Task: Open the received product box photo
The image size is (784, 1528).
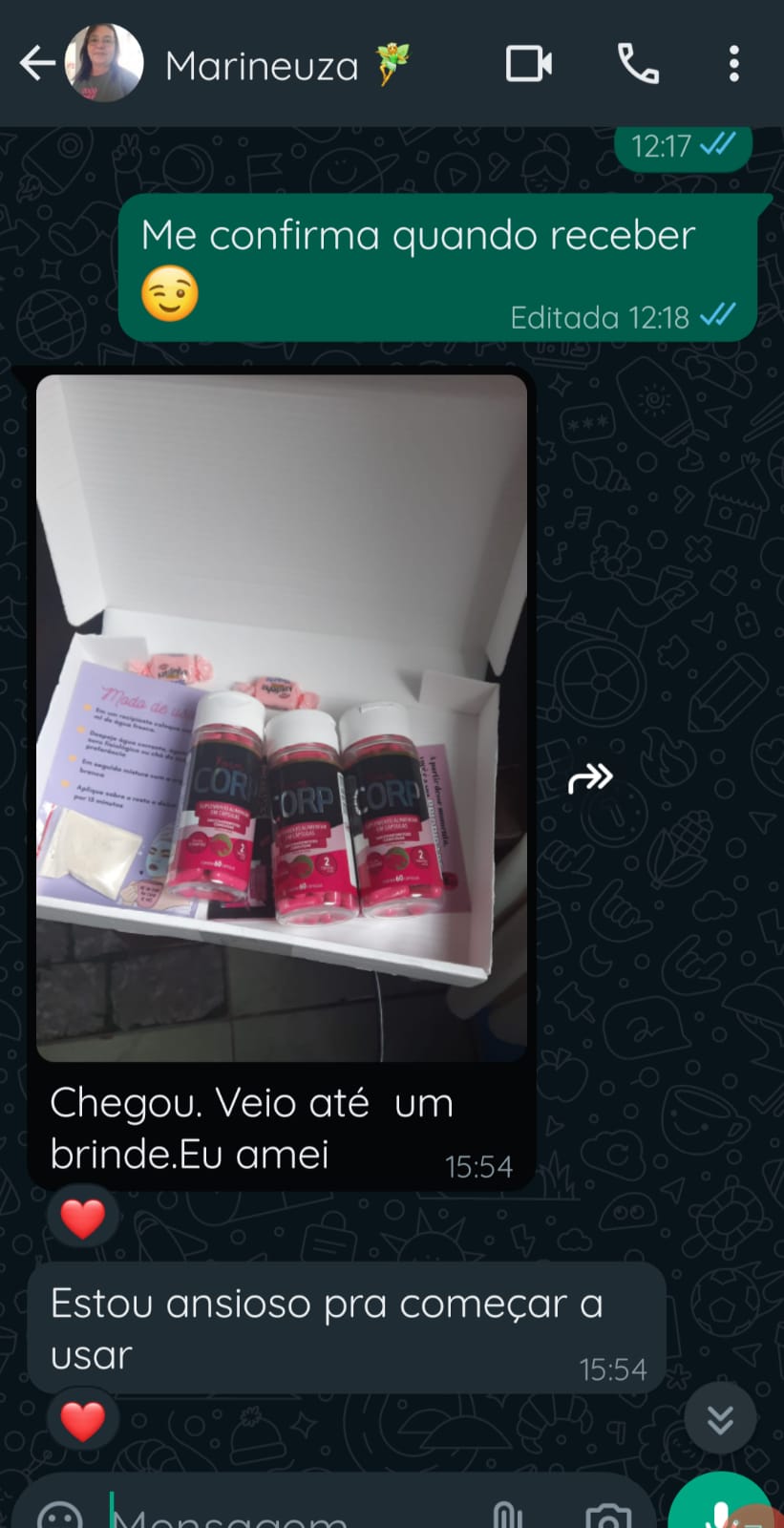Action: tap(282, 716)
